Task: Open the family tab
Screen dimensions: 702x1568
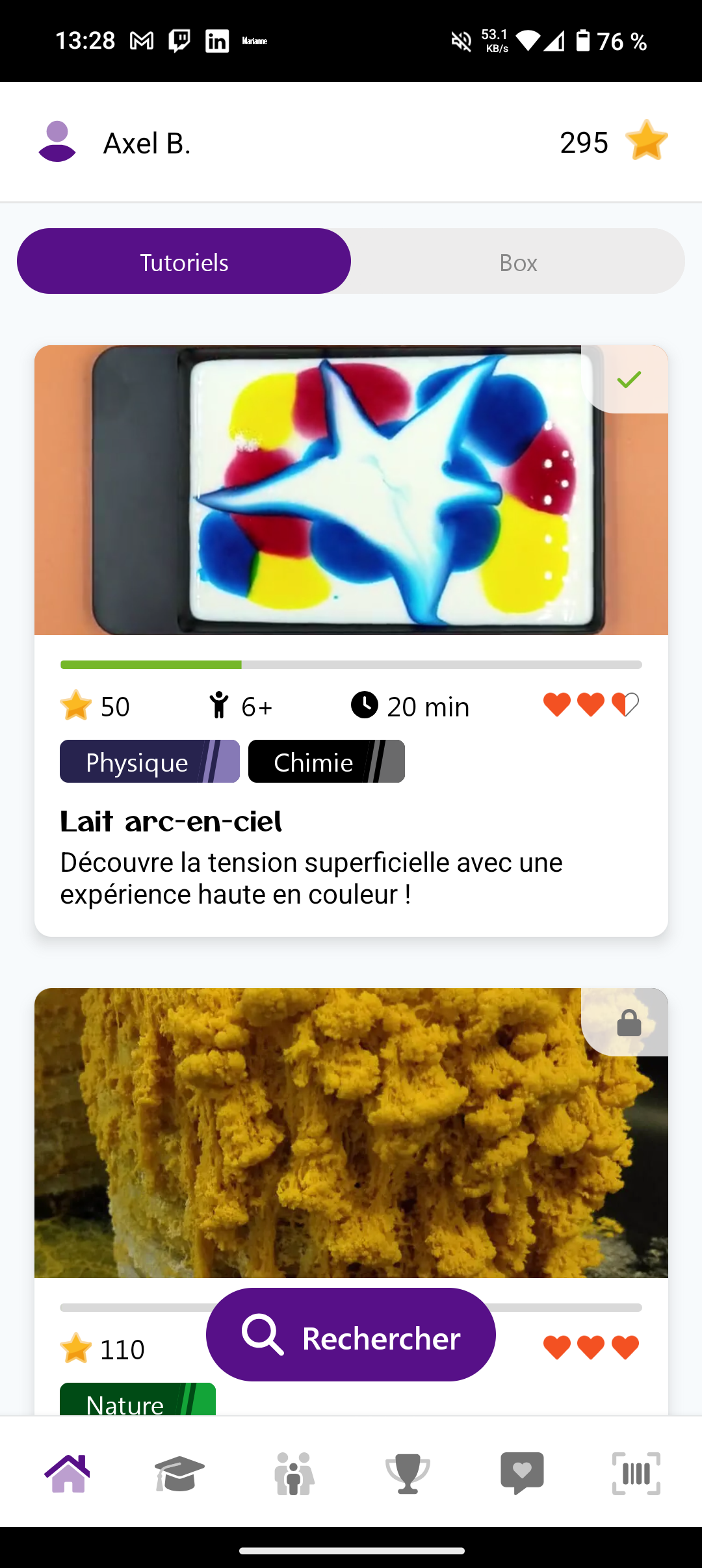Action: [x=294, y=1473]
